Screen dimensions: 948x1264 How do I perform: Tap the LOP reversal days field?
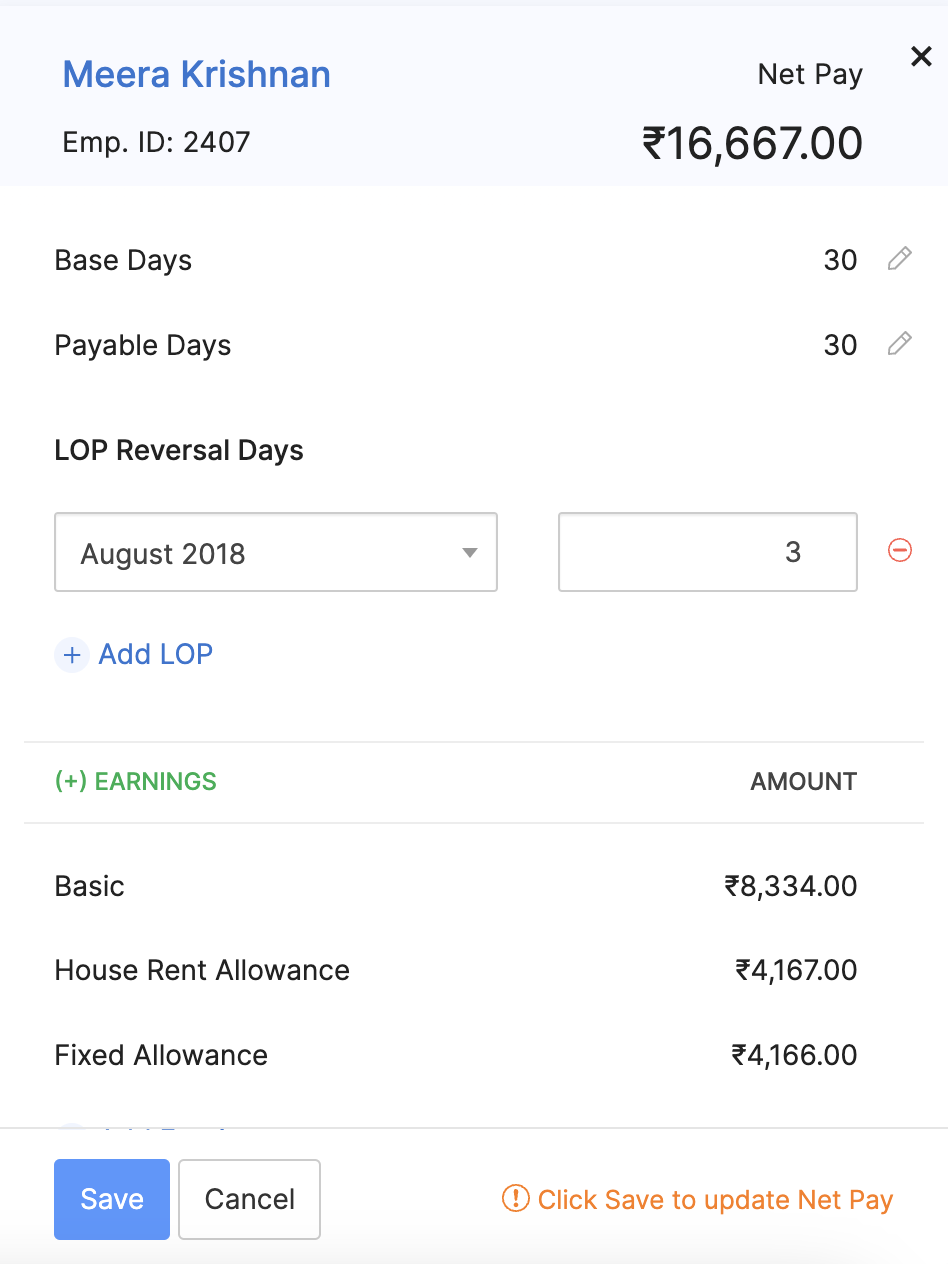coord(707,553)
